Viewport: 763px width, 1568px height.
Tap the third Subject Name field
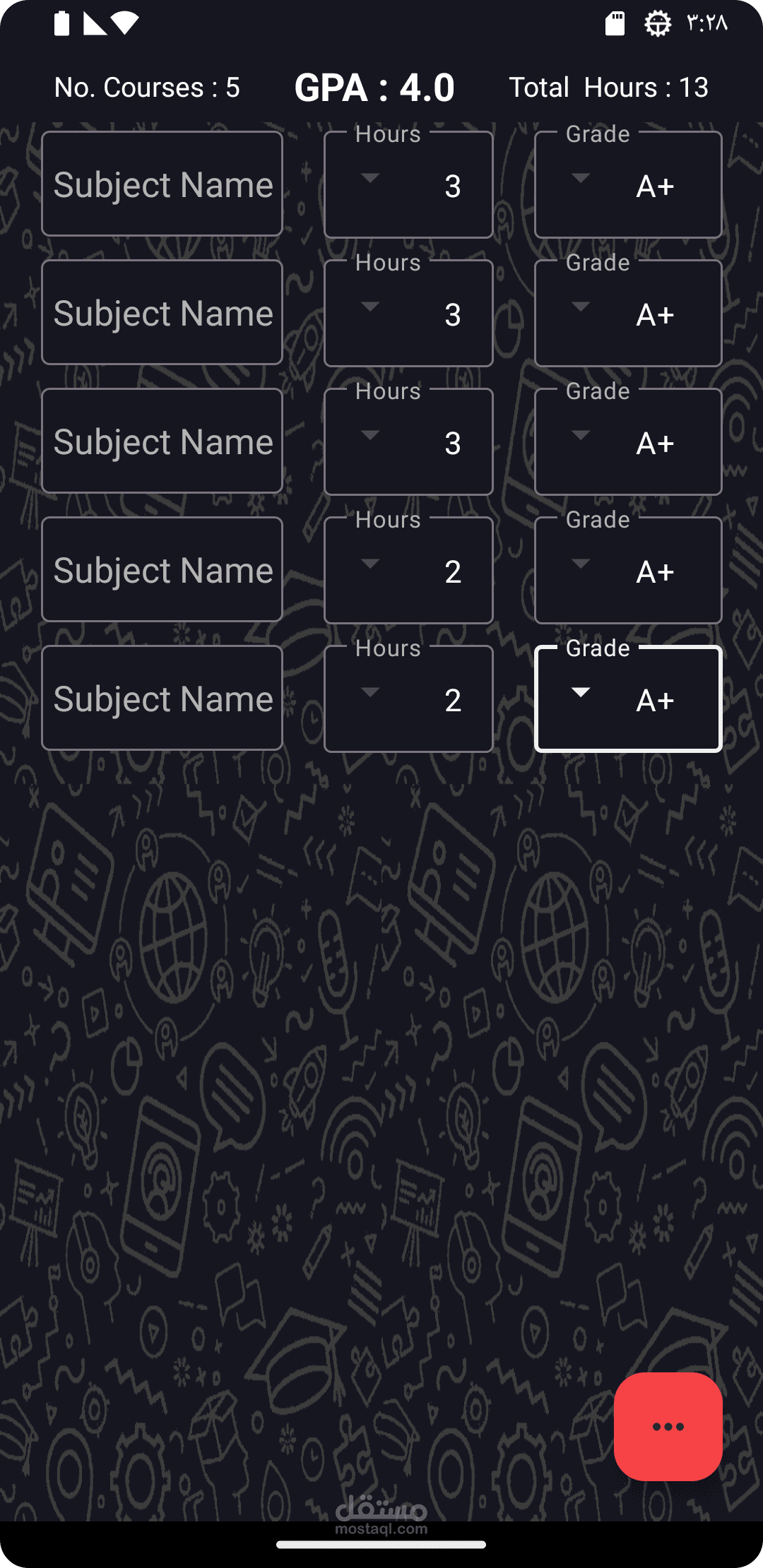[x=162, y=441]
